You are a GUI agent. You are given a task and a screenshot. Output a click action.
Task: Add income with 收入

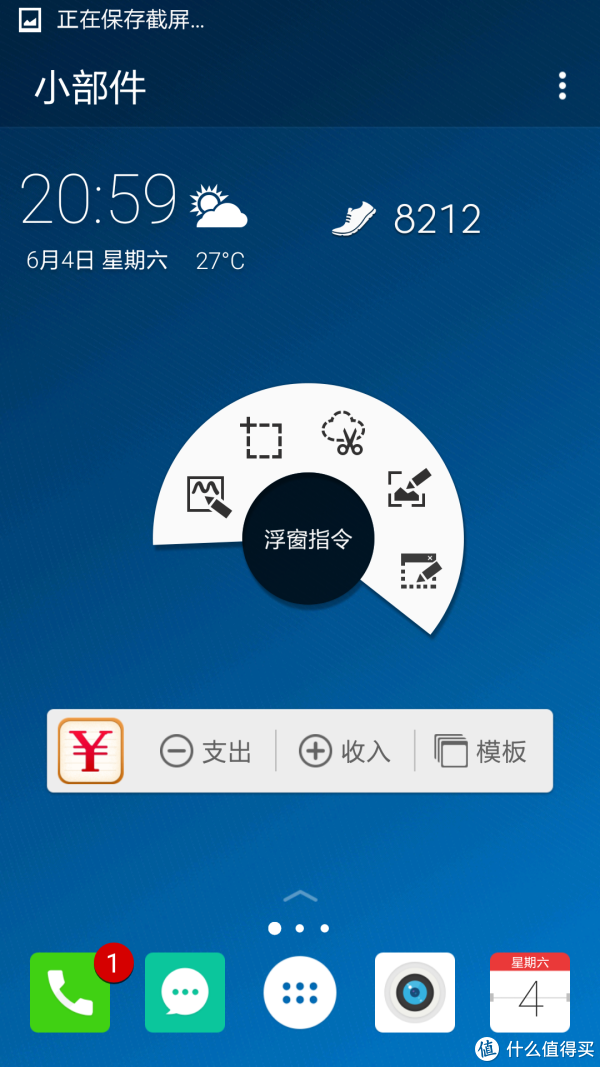[x=345, y=751]
